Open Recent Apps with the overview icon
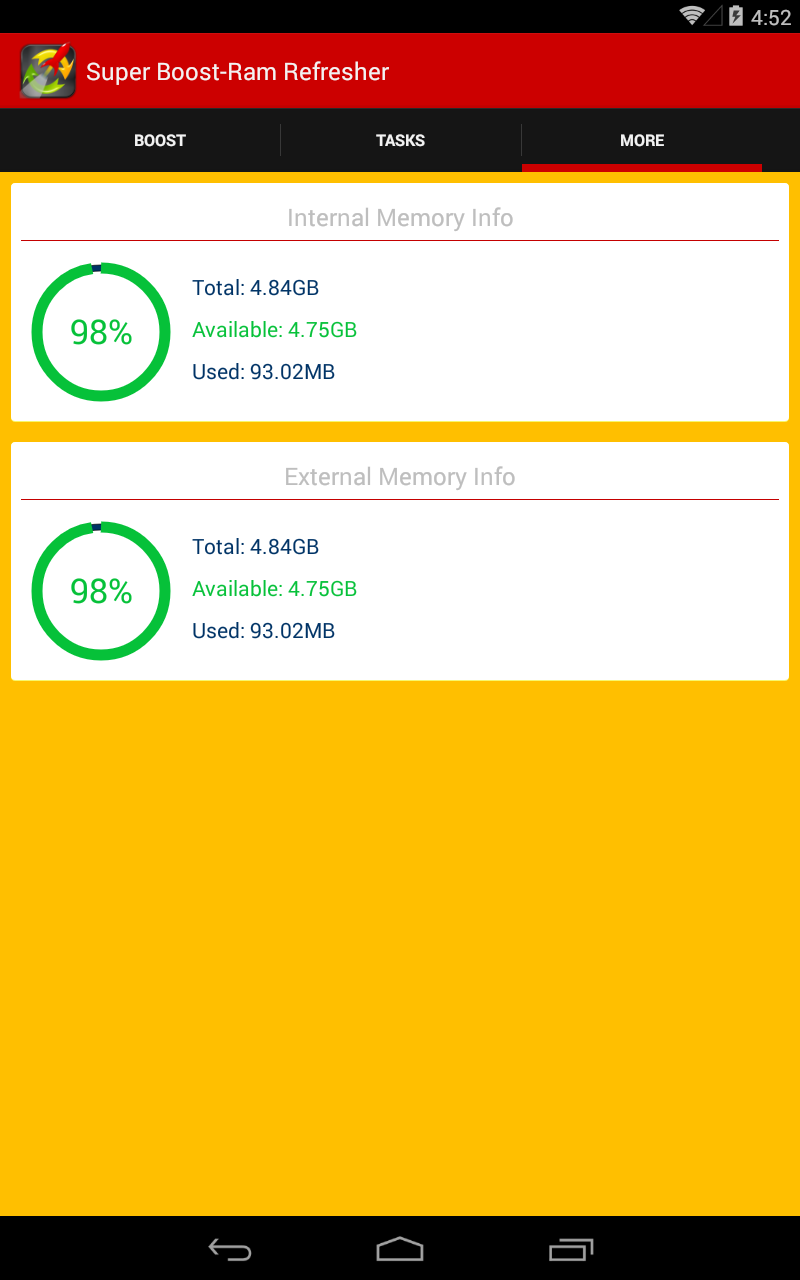 tap(571, 1249)
